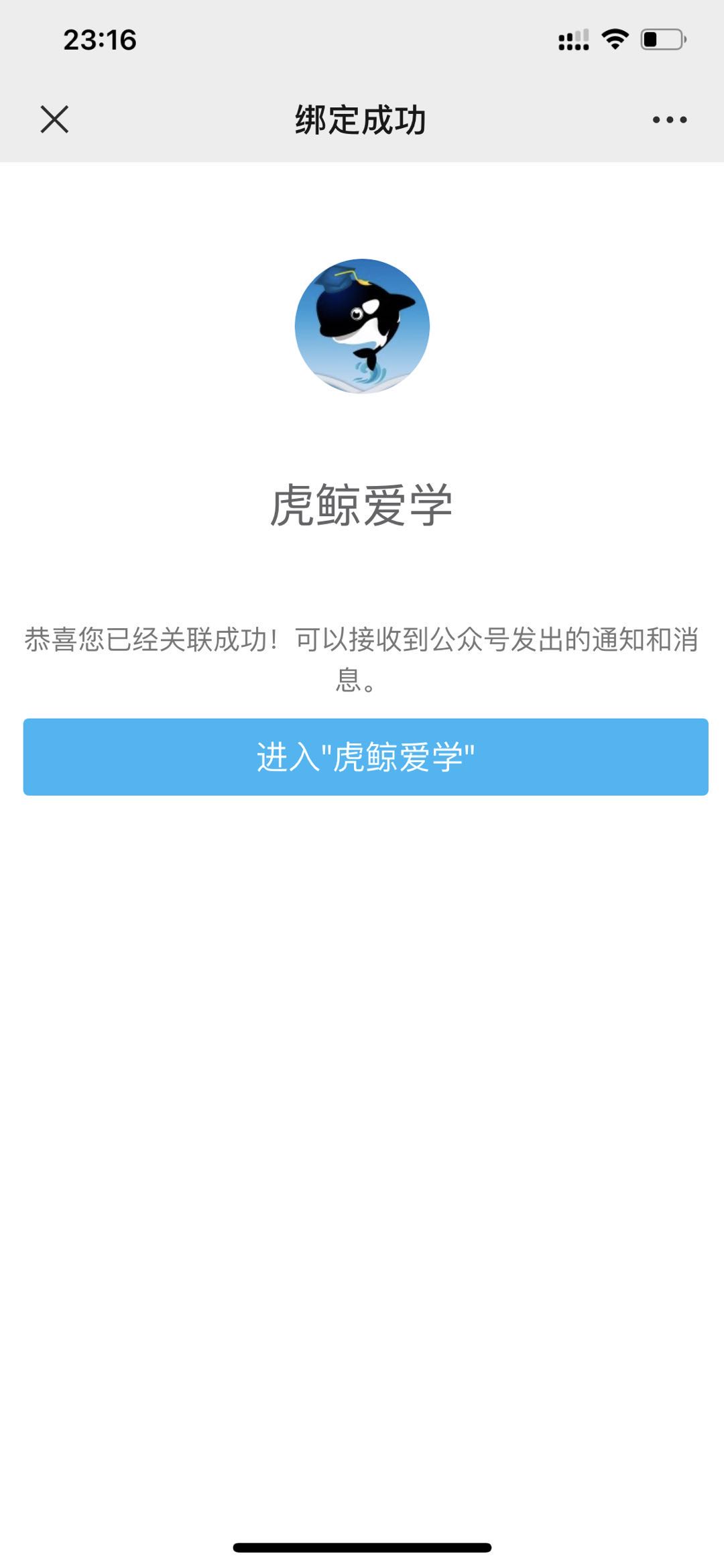Tap the 进入"虎鲸爱学" button
Image resolution: width=724 pixels, height=1568 pixels.
click(365, 757)
